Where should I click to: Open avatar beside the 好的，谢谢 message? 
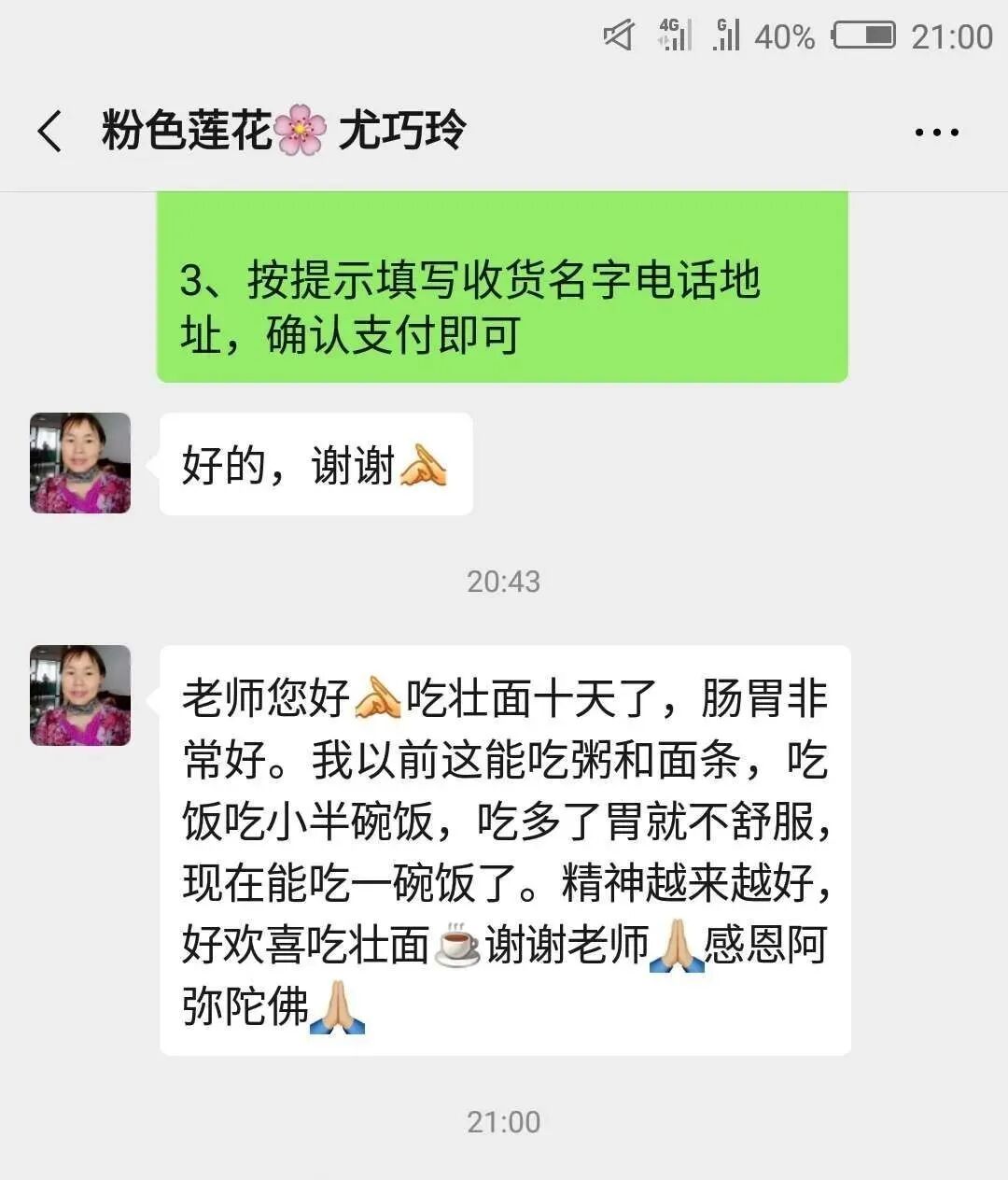[80, 463]
